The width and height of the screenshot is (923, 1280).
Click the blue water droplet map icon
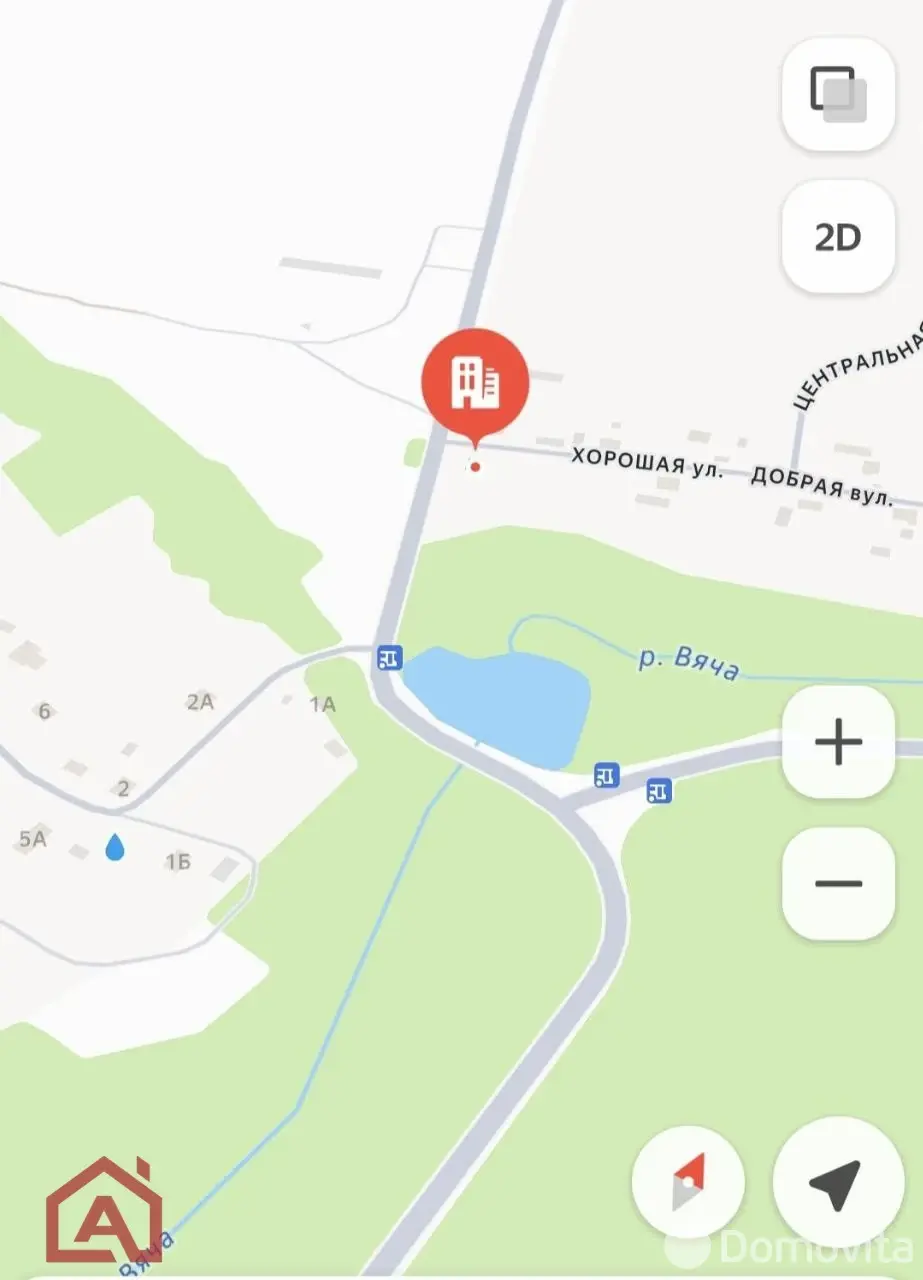tap(116, 848)
